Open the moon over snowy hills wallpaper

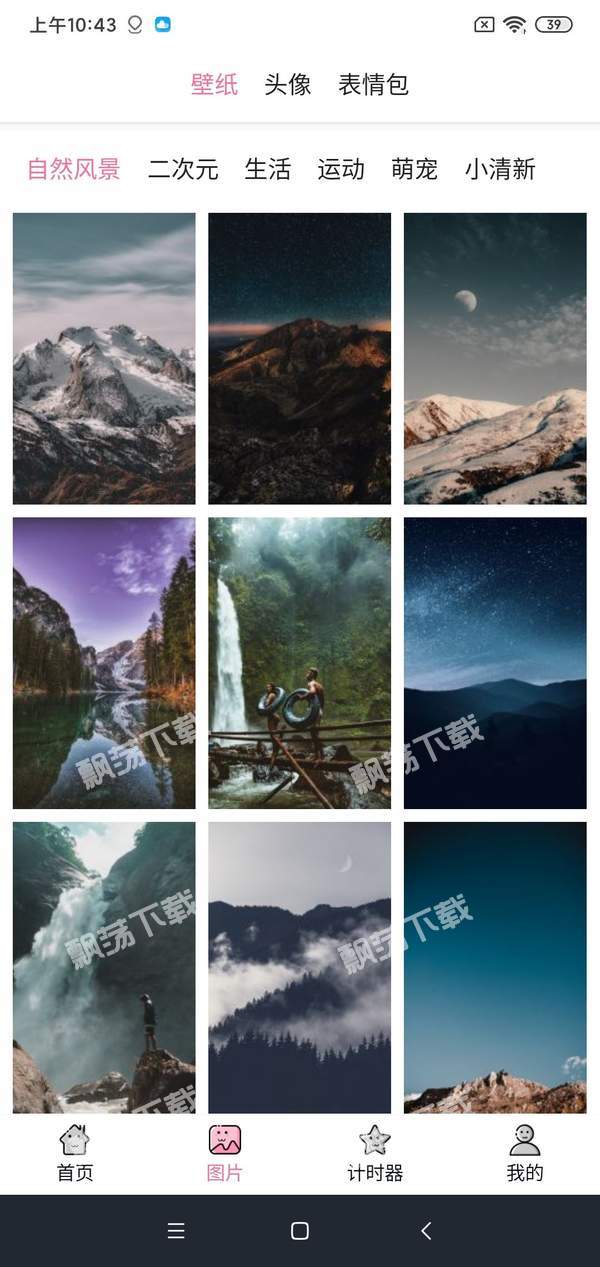[x=495, y=358]
